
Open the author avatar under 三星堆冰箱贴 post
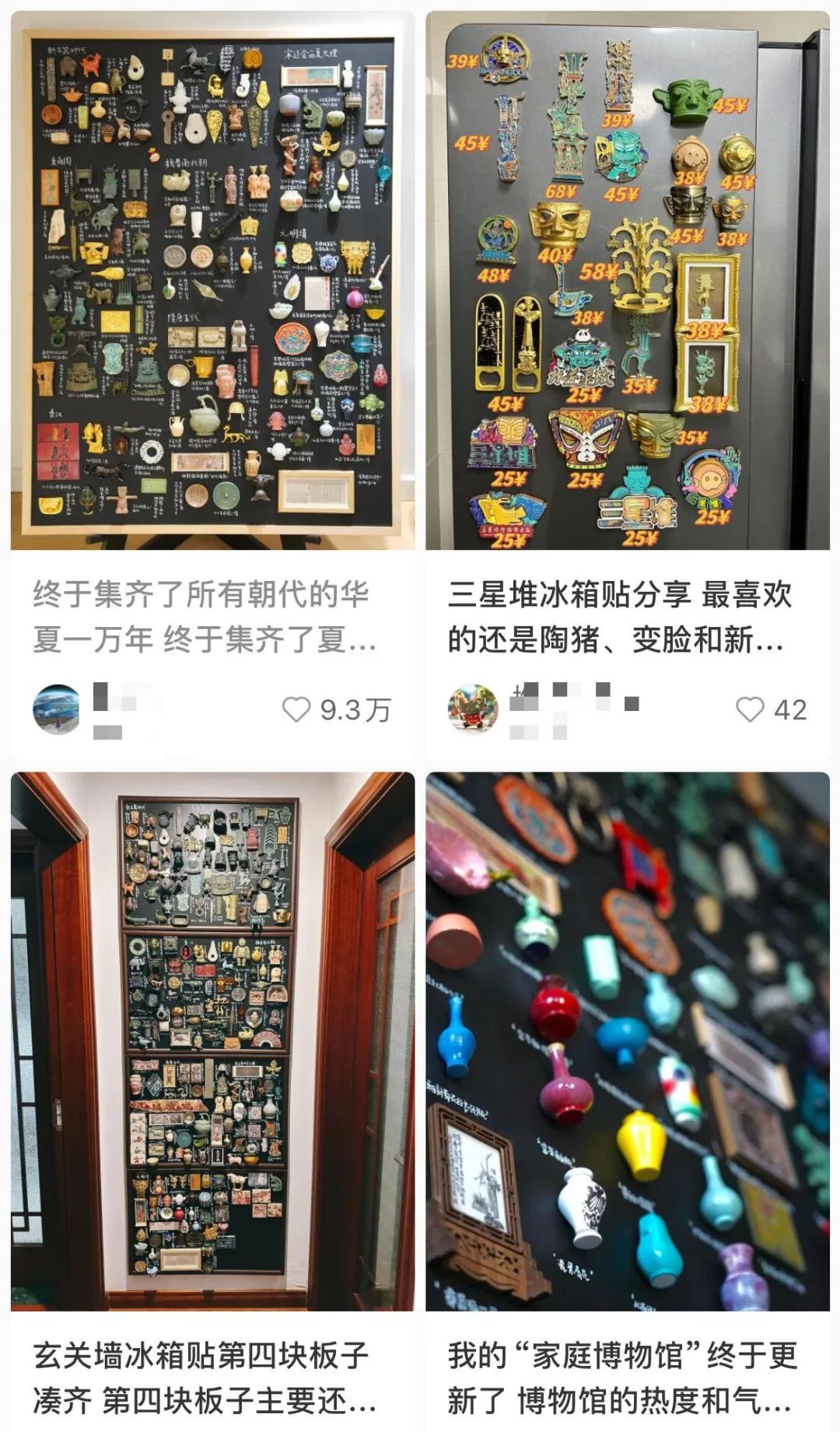(x=472, y=709)
